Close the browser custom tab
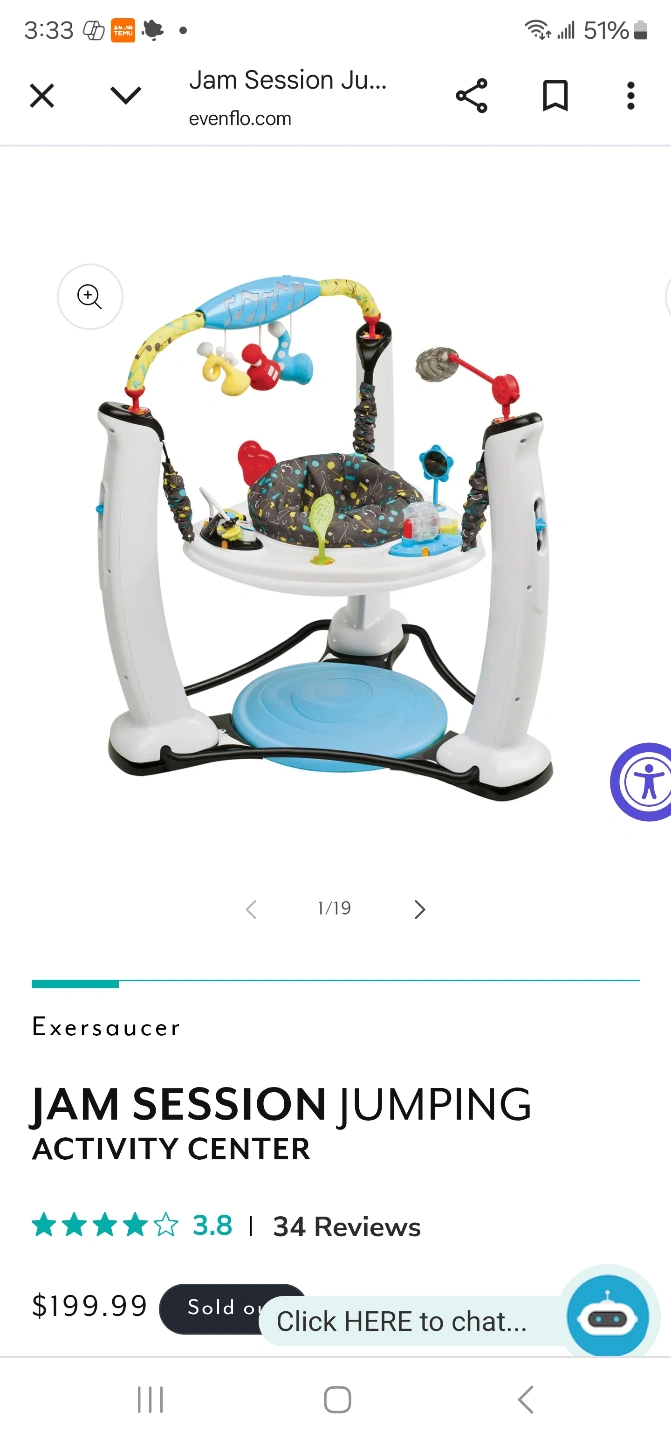 42,96
